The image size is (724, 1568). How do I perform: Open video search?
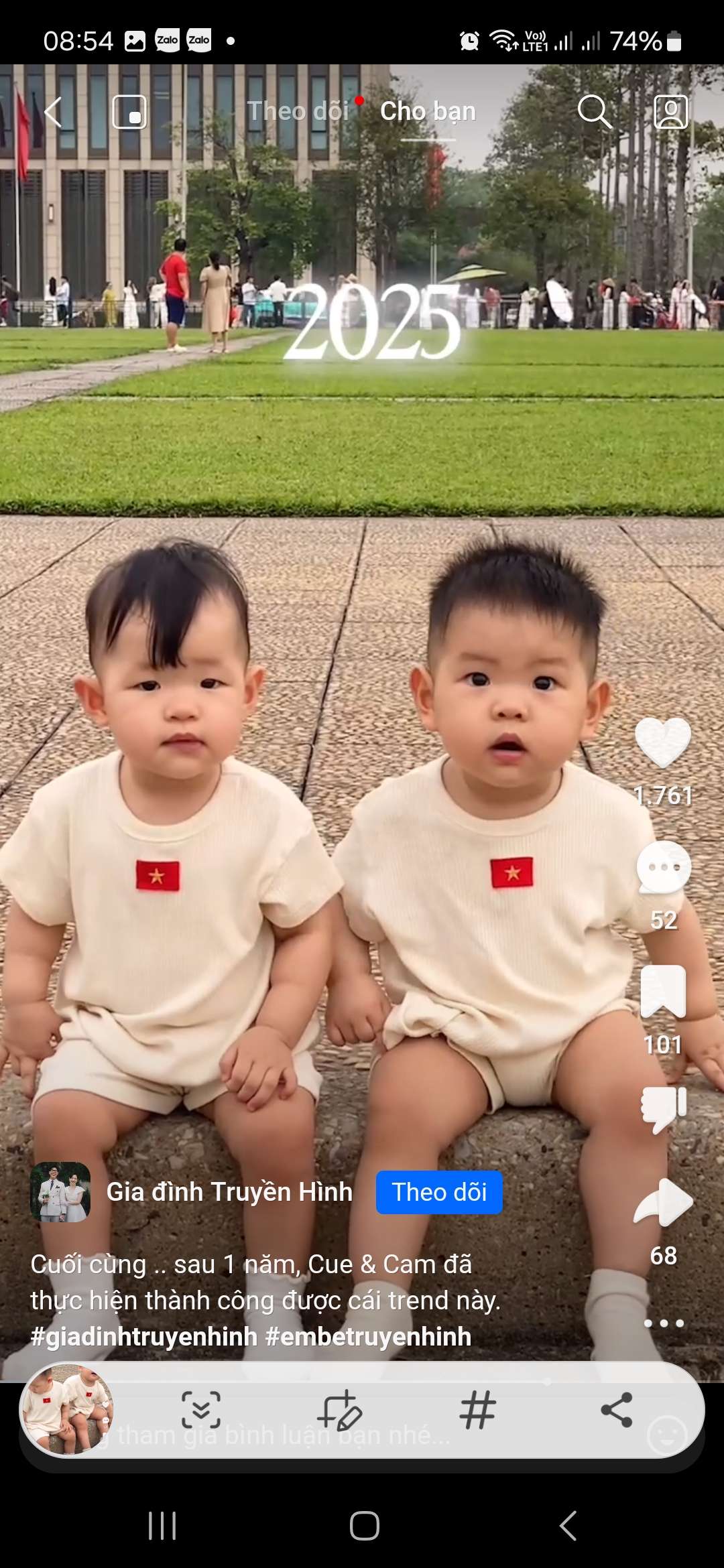pyautogui.click(x=594, y=111)
